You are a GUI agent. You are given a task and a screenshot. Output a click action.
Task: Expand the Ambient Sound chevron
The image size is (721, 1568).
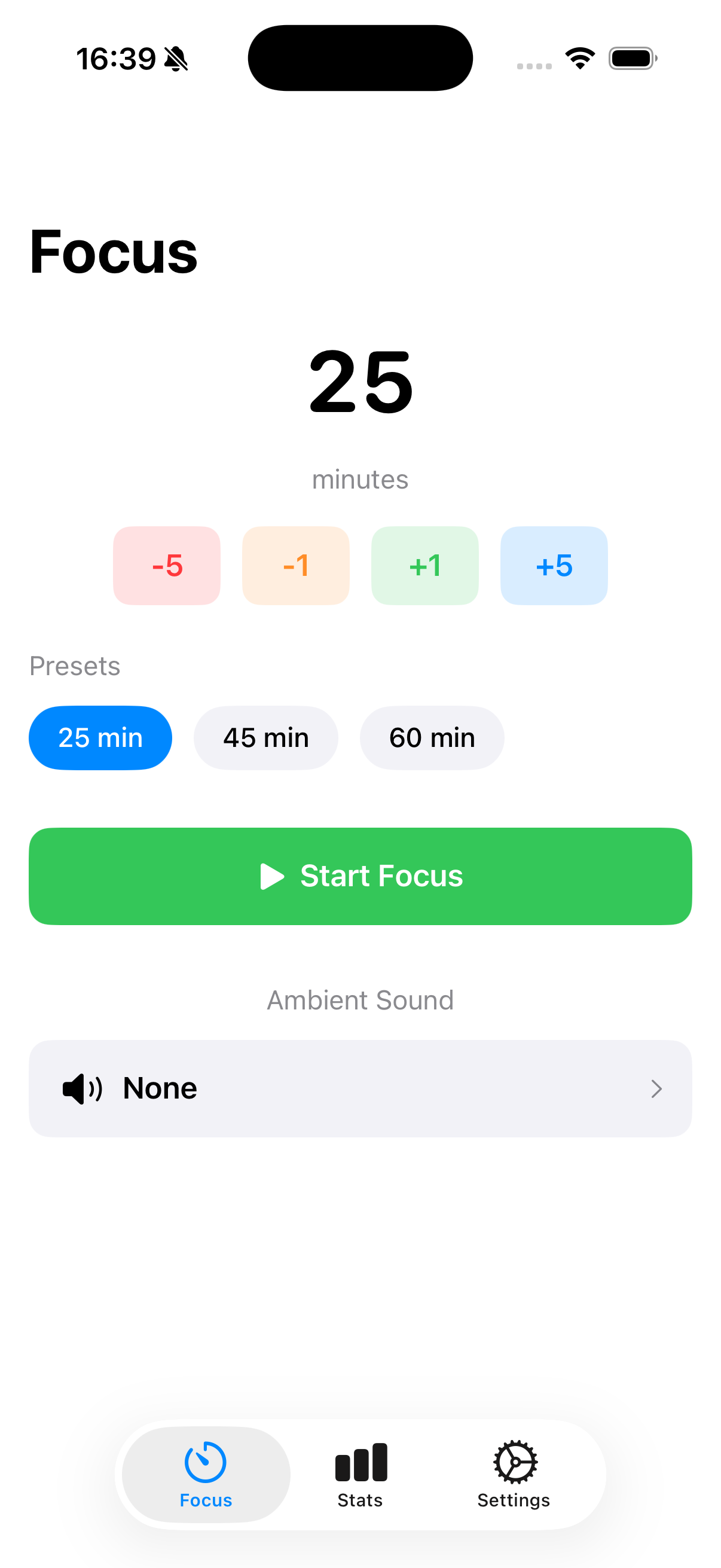tap(656, 1088)
